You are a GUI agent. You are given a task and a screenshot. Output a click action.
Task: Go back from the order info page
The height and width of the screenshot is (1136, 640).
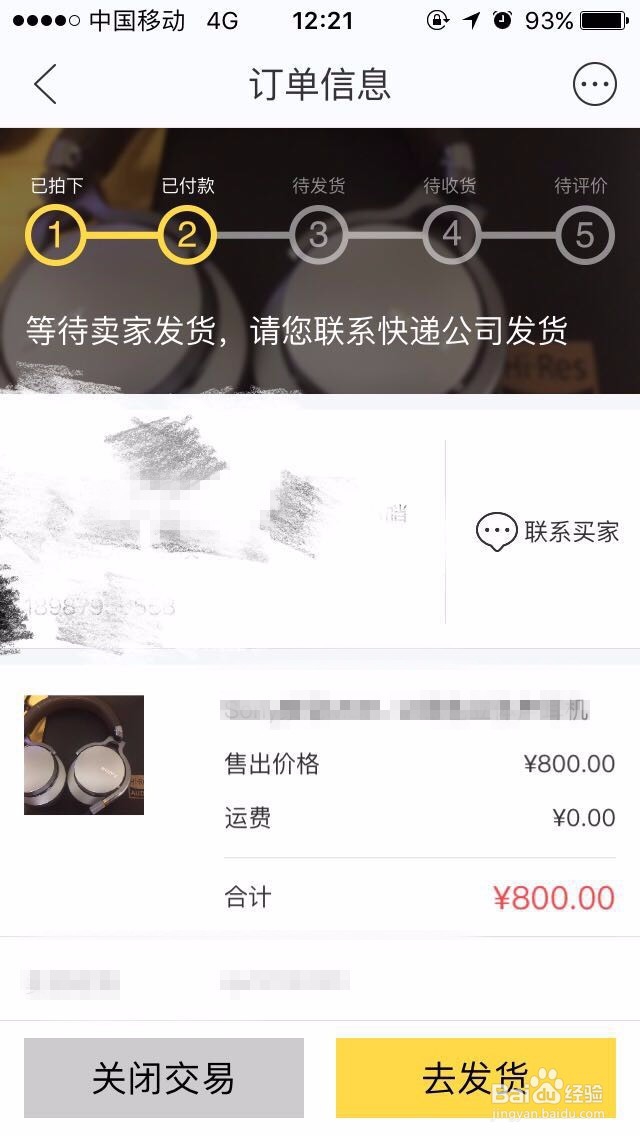[x=45, y=84]
